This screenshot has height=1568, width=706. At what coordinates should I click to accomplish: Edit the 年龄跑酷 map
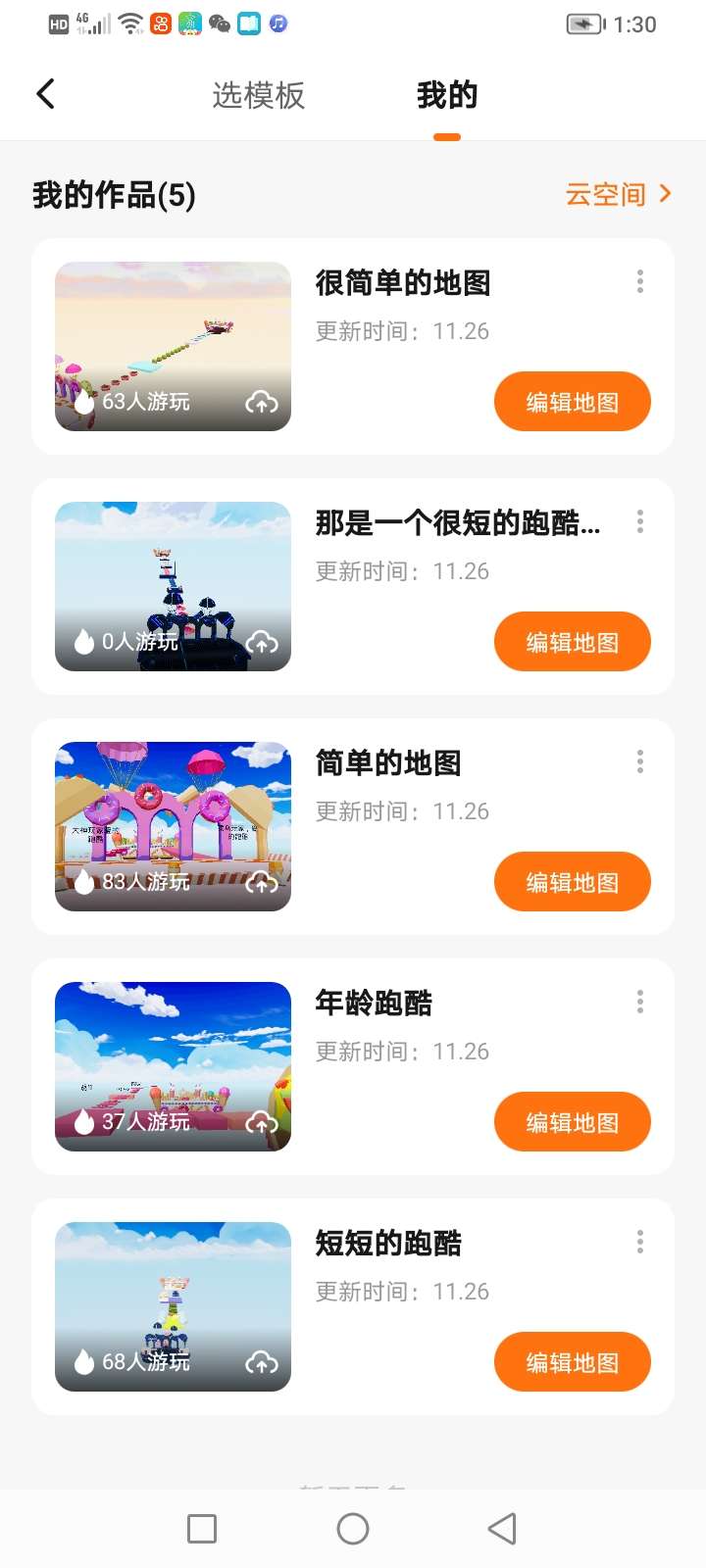(572, 1122)
